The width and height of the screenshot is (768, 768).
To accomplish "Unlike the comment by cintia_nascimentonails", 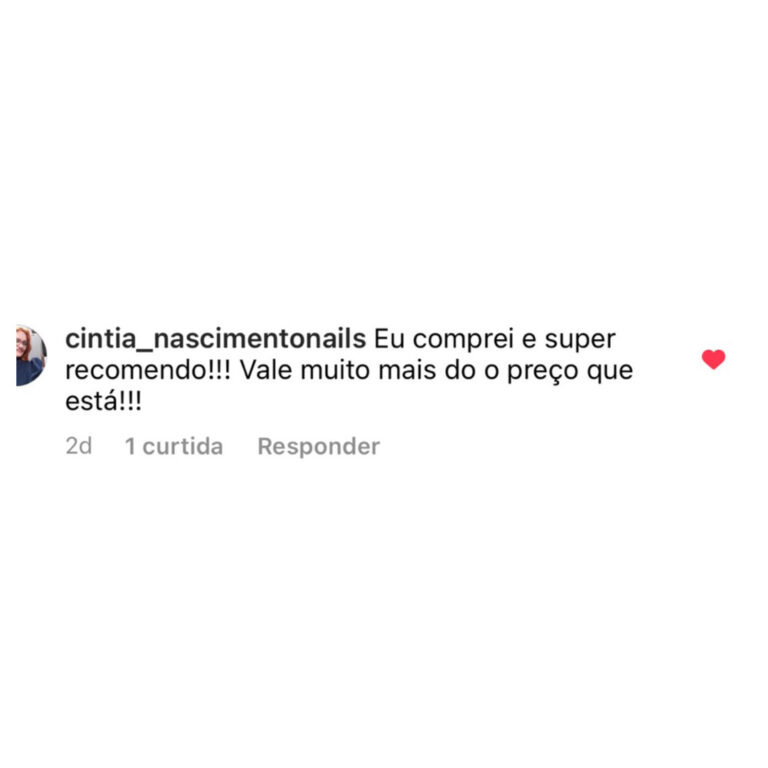I will 713,359.
